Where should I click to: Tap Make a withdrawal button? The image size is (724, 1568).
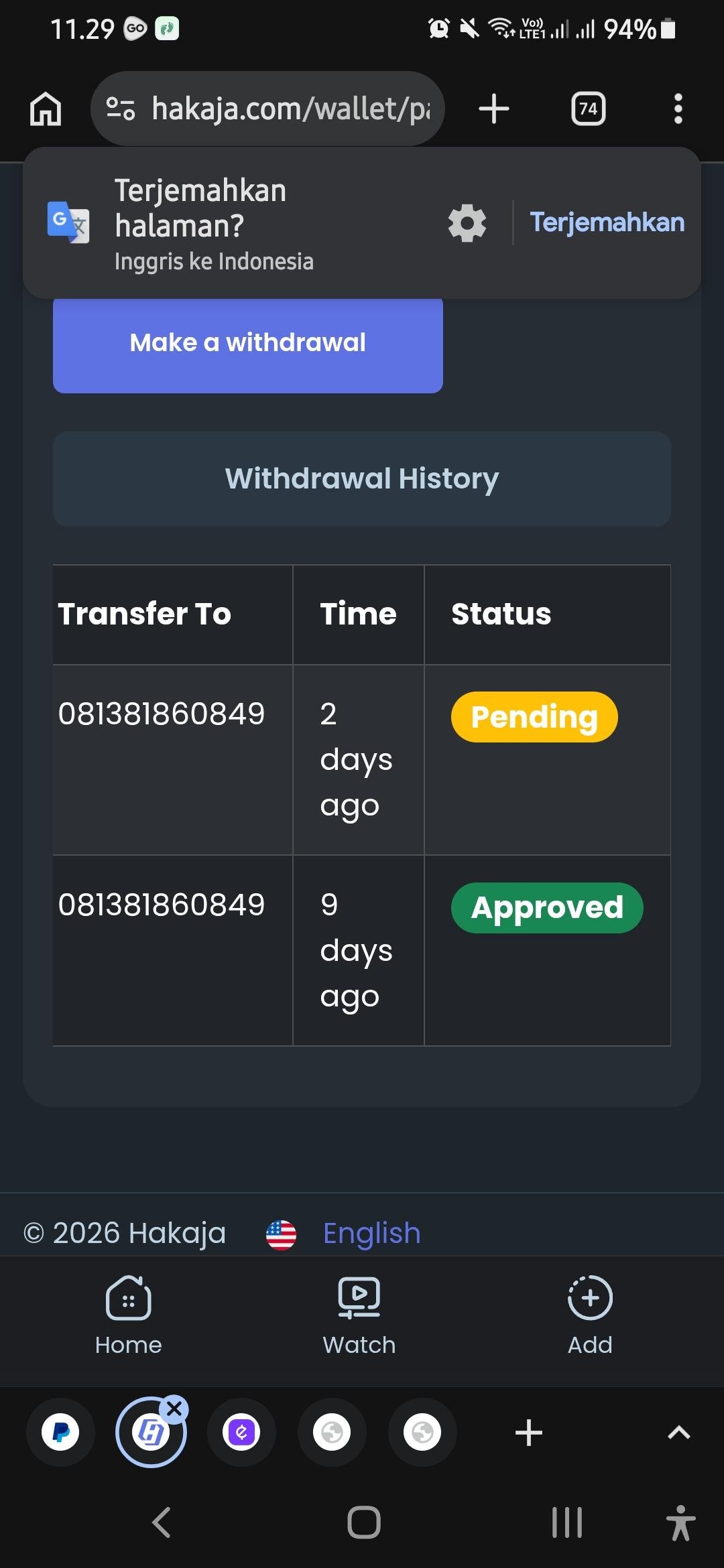click(x=248, y=343)
